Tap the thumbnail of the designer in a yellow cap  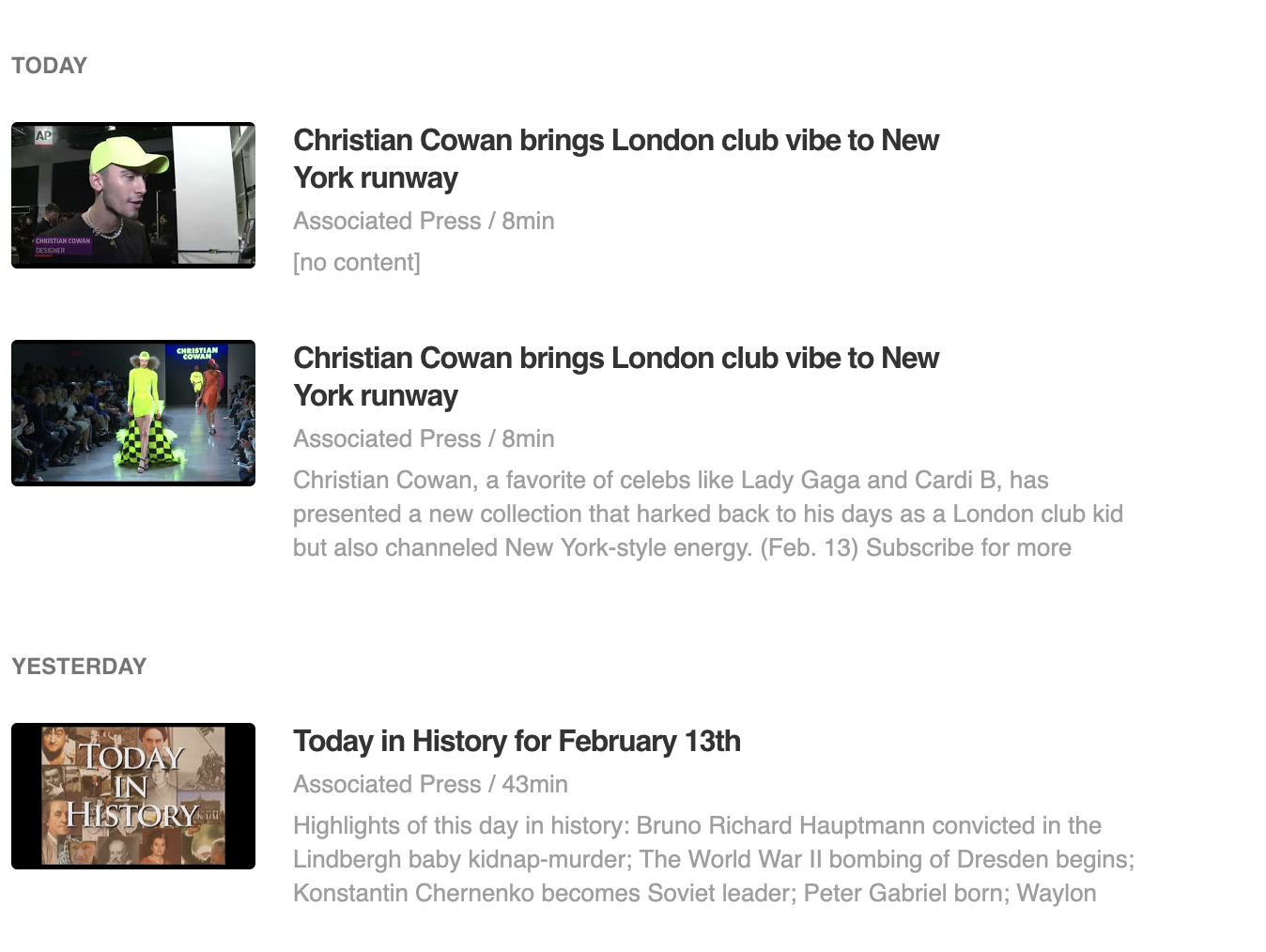click(133, 195)
